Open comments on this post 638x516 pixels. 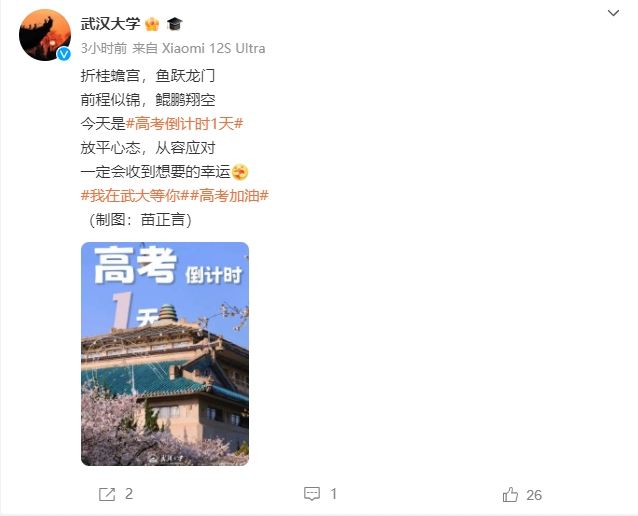click(321, 494)
